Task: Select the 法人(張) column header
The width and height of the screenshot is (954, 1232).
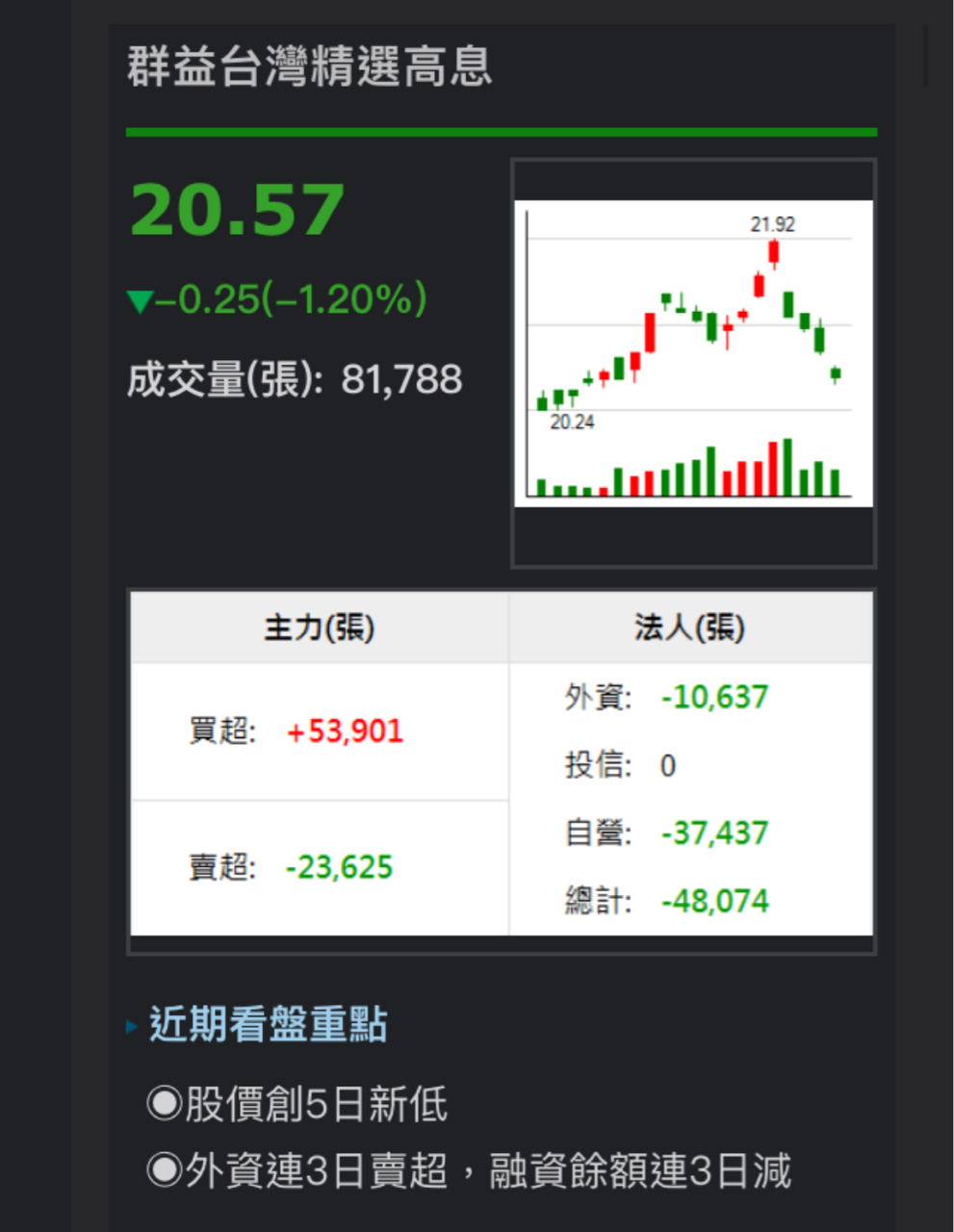Action: [x=687, y=627]
